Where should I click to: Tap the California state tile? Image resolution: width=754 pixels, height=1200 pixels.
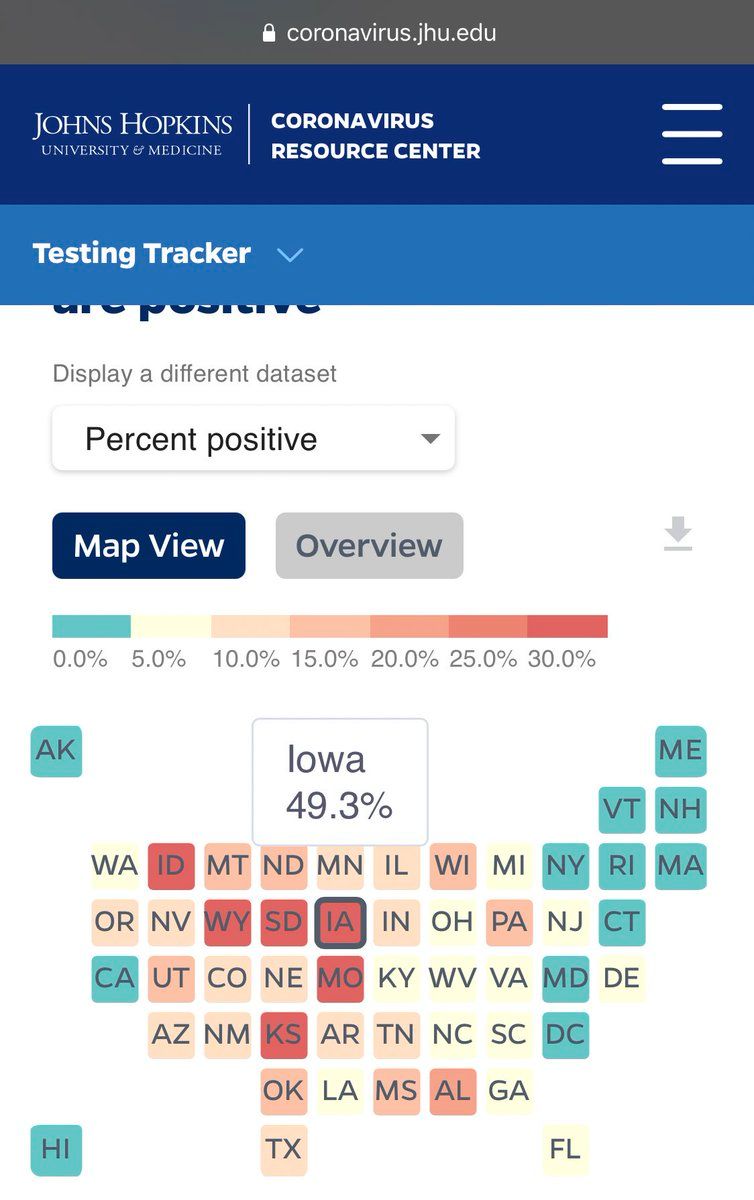coord(115,978)
